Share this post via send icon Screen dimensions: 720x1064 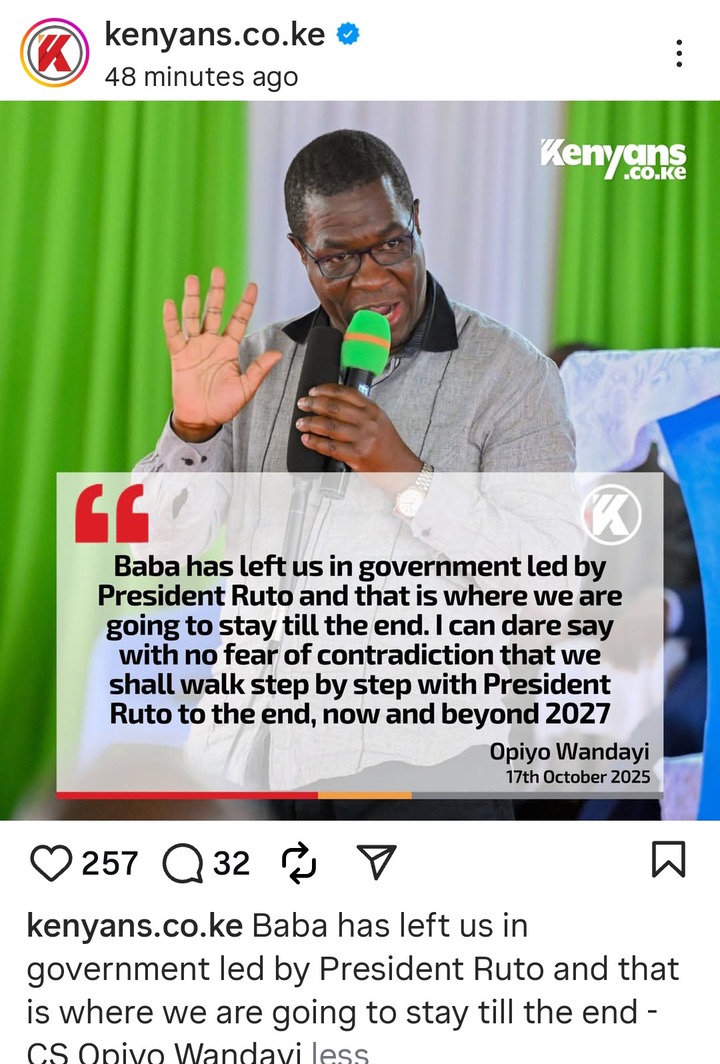click(x=376, y=862)
